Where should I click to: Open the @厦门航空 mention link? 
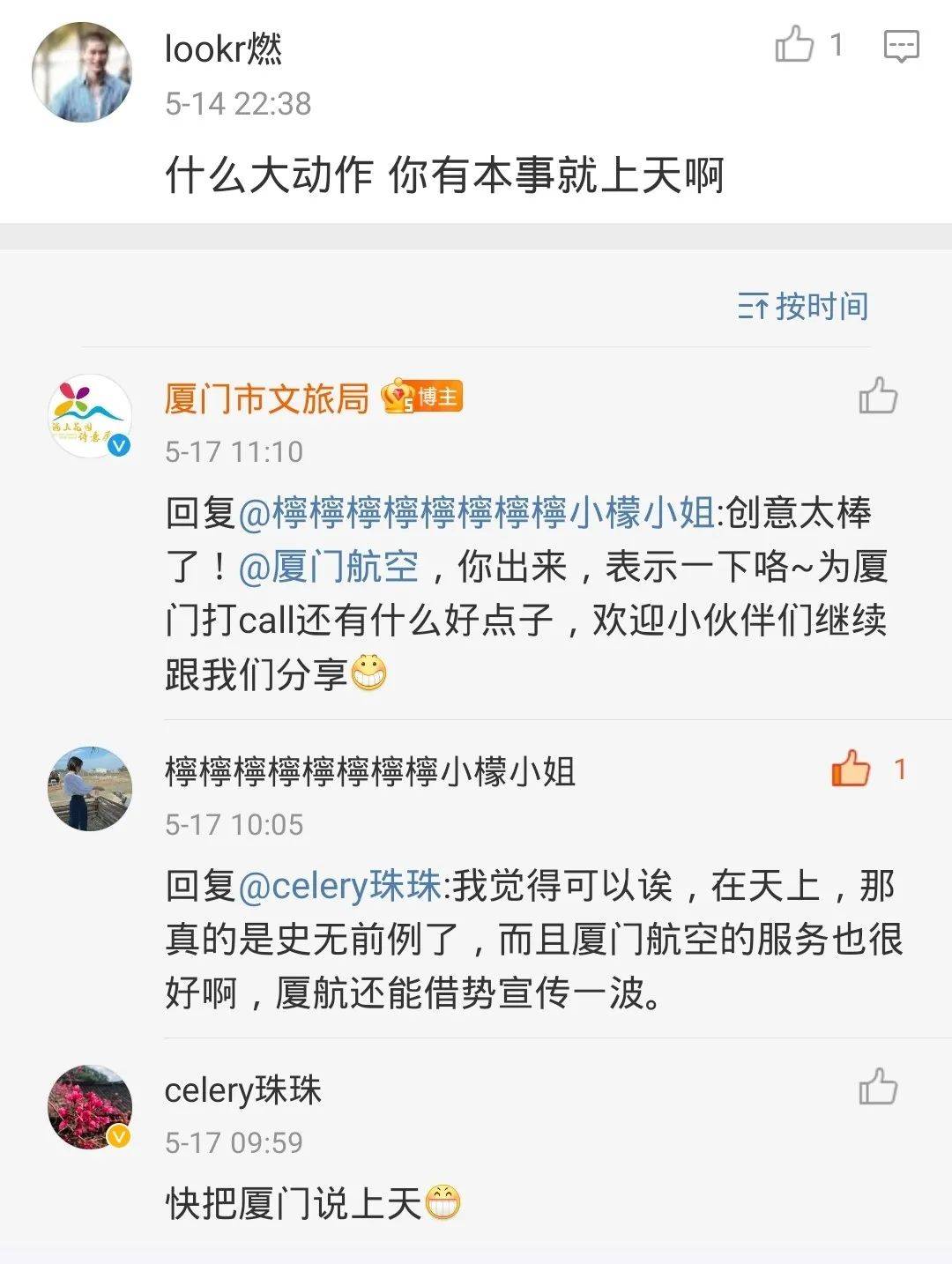328,567
